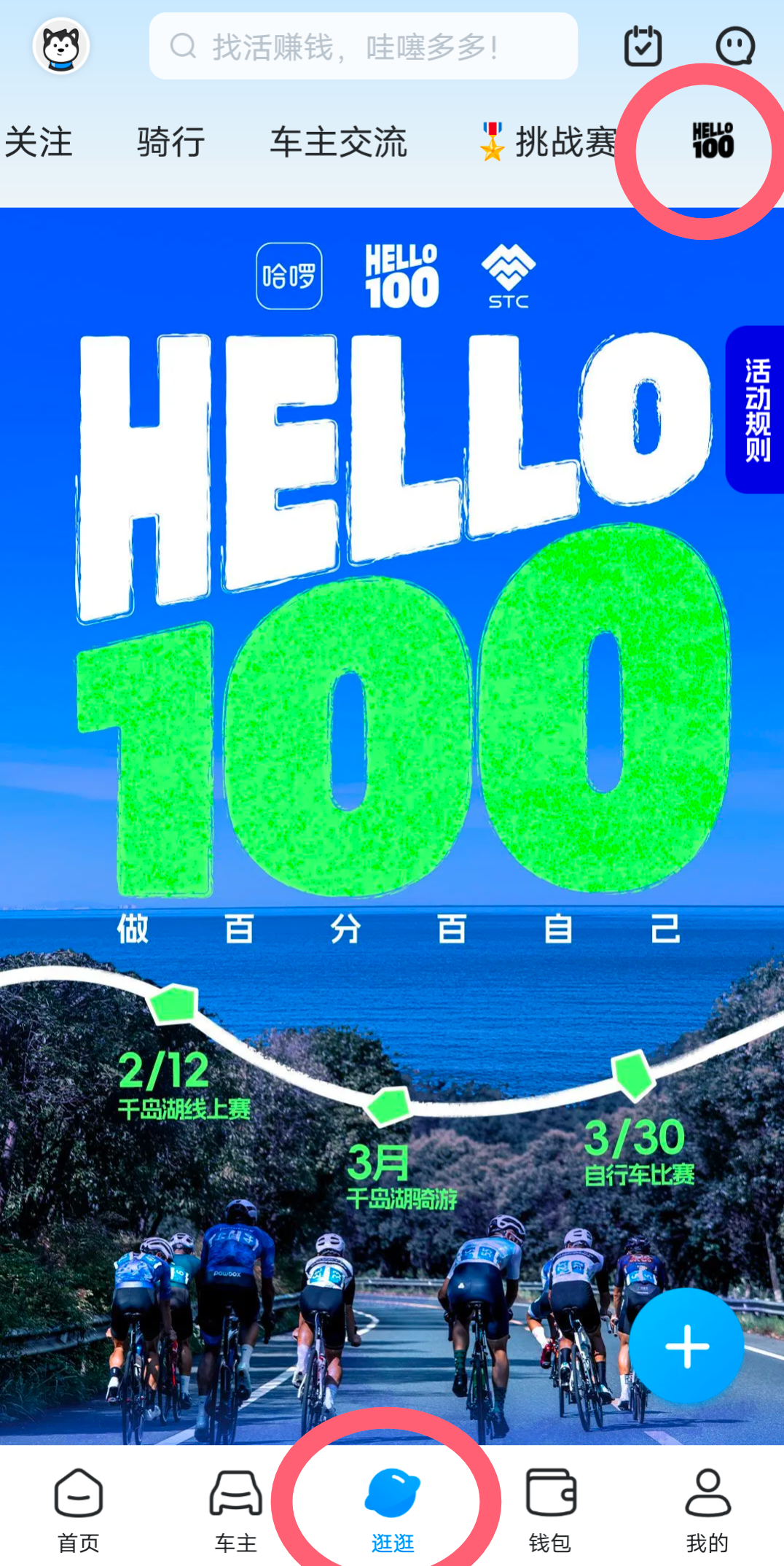Open the customer service chat icon
The image size is (784, 1566).
pos(734,47)
